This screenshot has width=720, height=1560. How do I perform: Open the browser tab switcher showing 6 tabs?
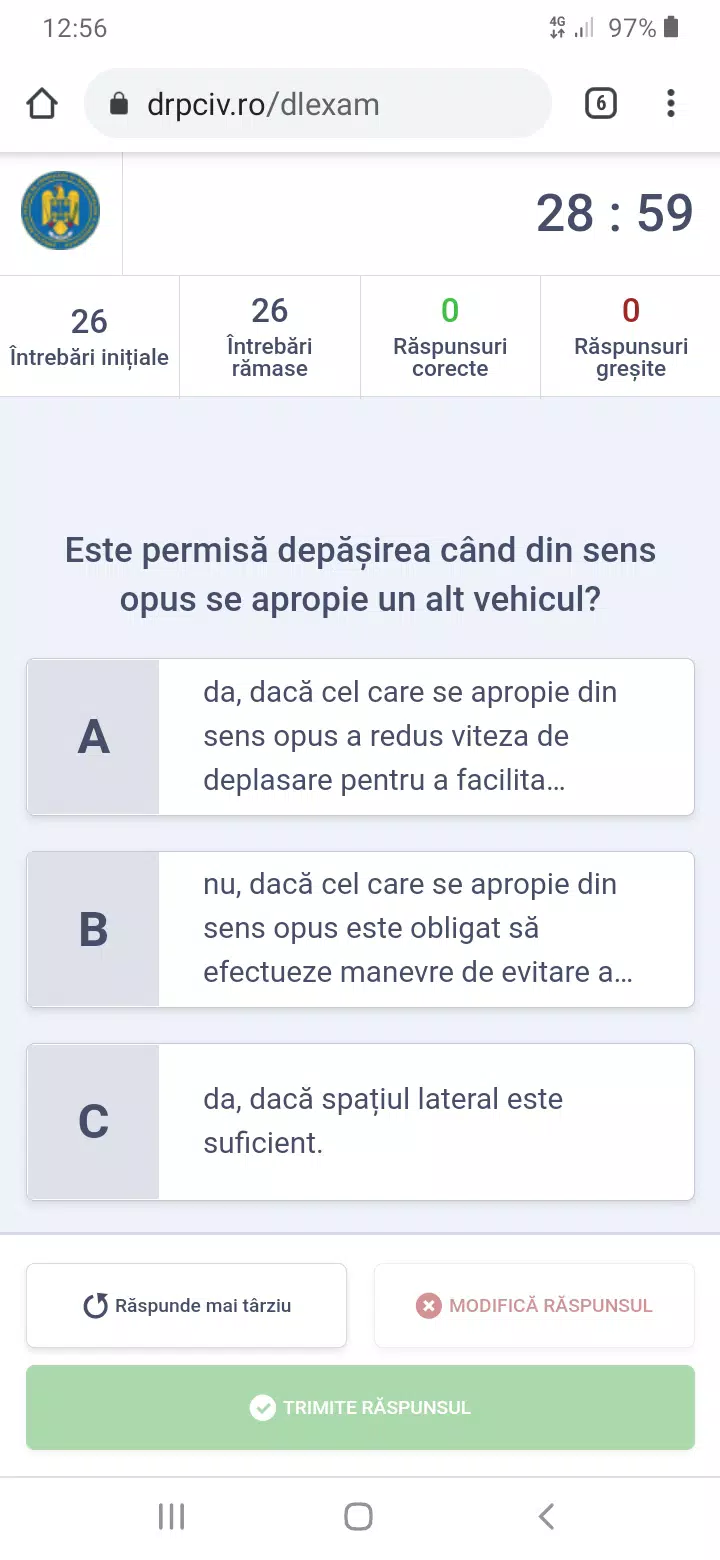601,103
